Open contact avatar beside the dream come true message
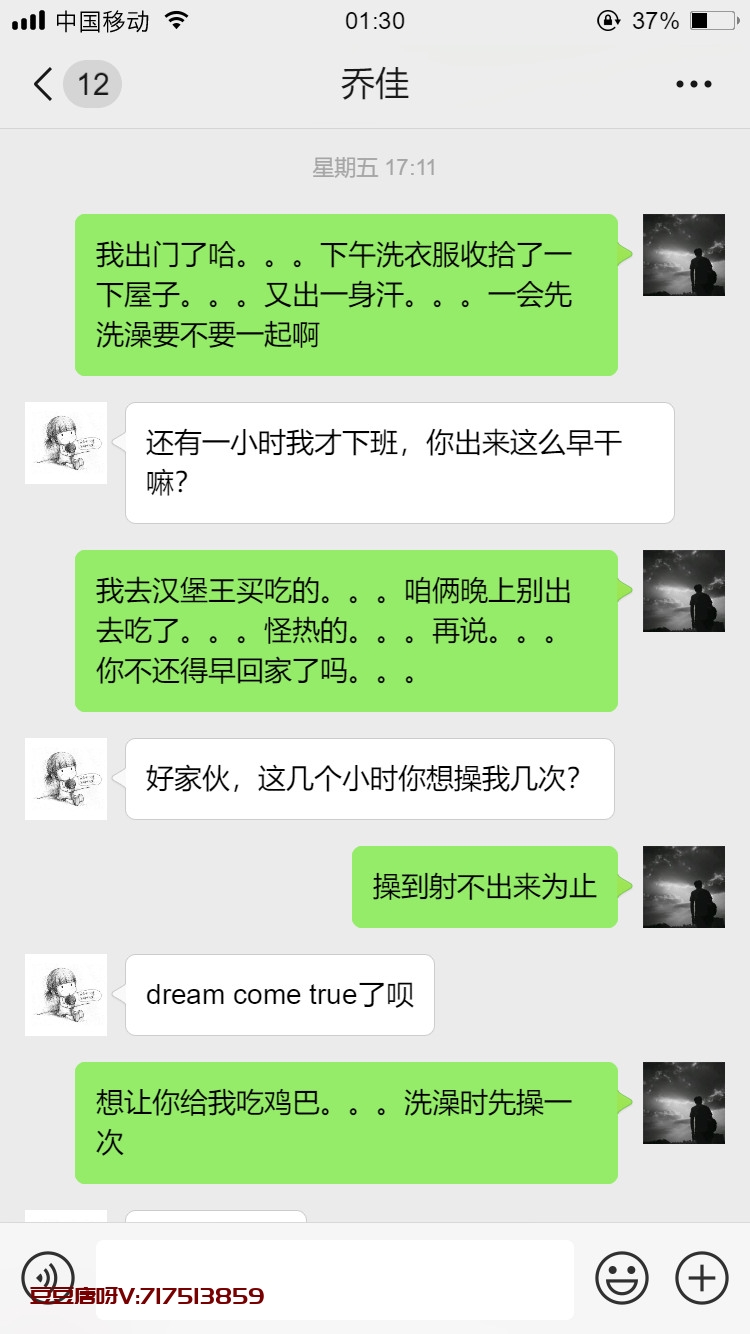This screenshot has height=1334, width=750. (x=66, y=995)
